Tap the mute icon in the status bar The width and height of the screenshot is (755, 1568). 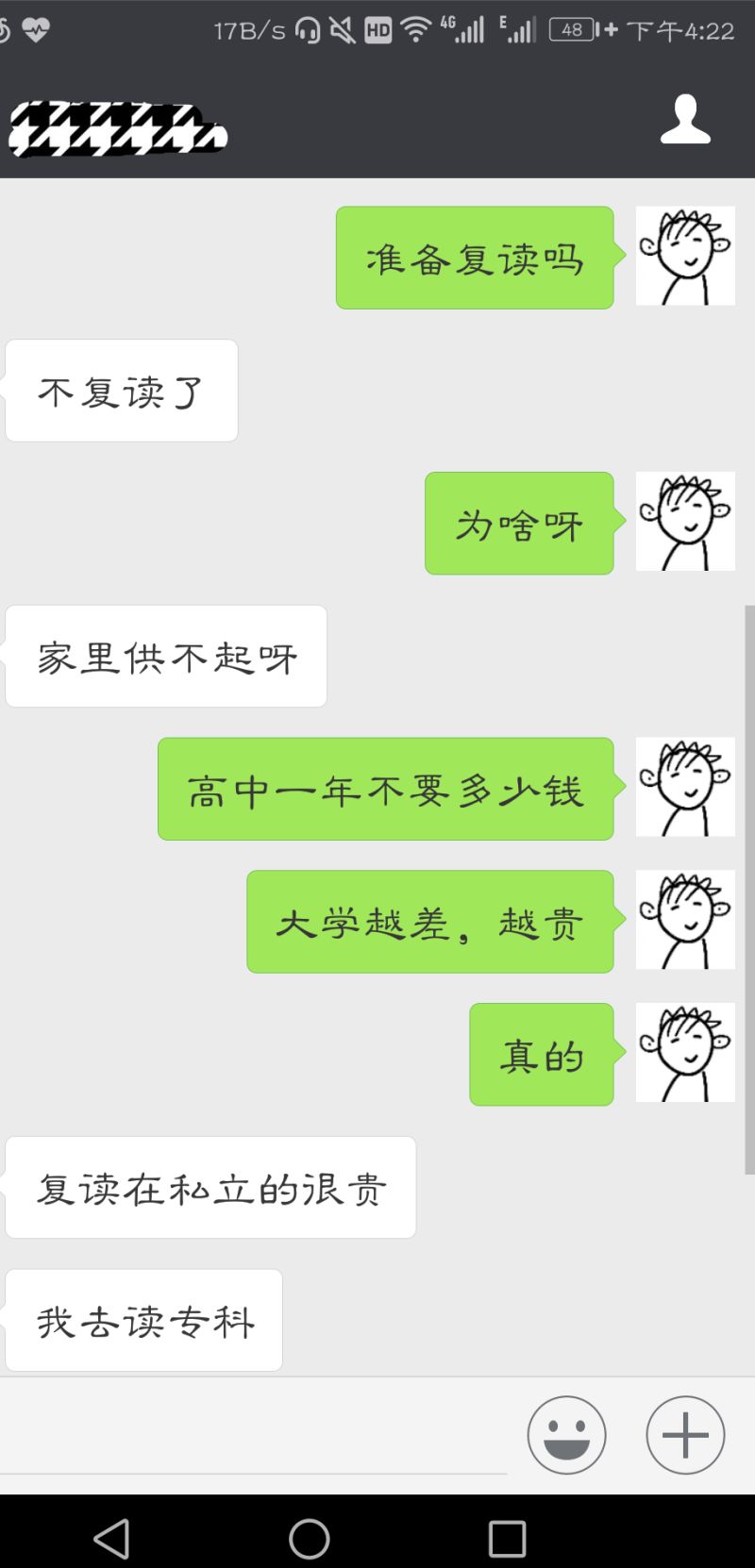tap(342, 29)
